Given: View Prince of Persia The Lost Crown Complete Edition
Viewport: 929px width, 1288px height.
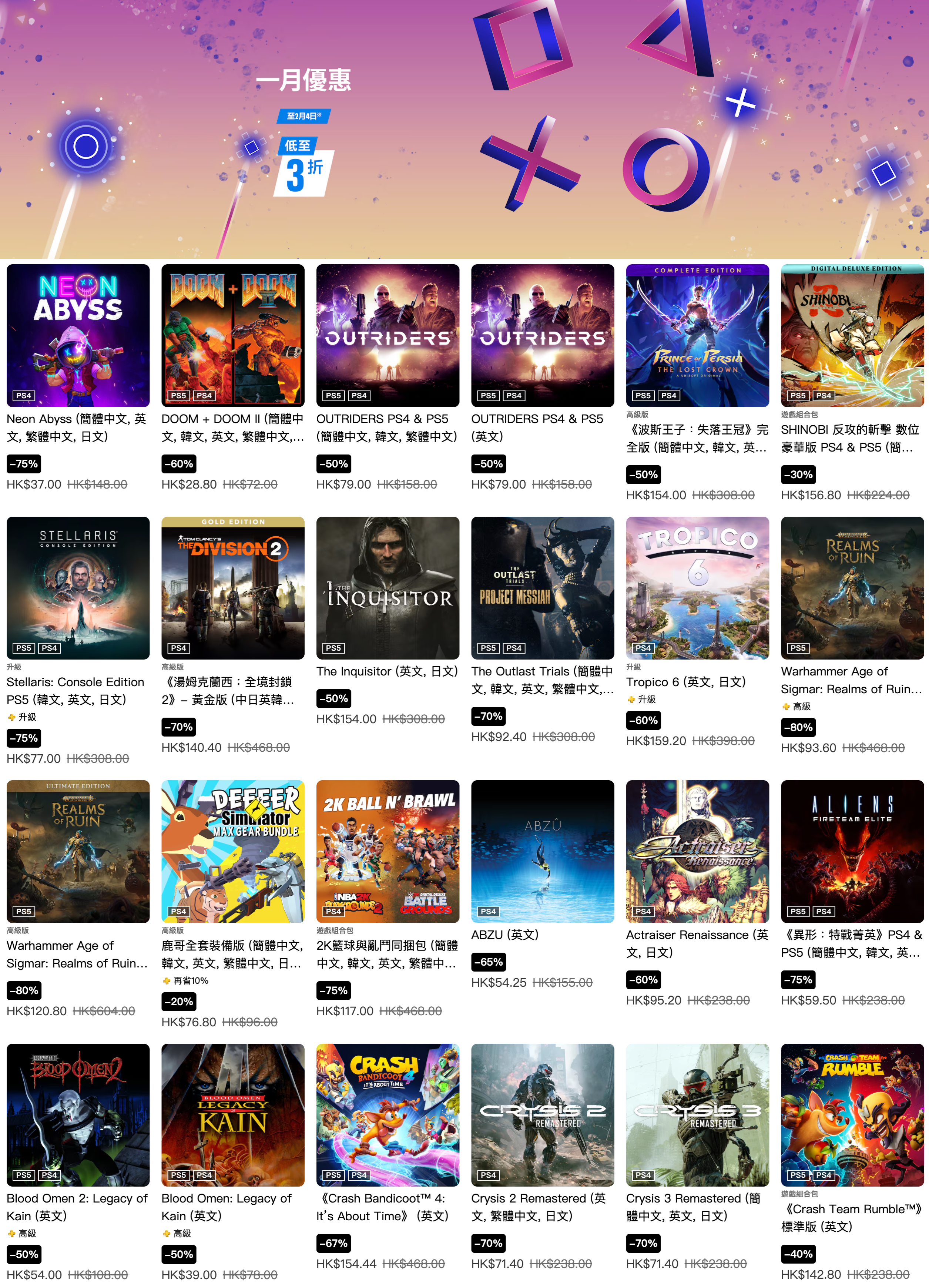Looking at the screenshot, I should [697, 335].
